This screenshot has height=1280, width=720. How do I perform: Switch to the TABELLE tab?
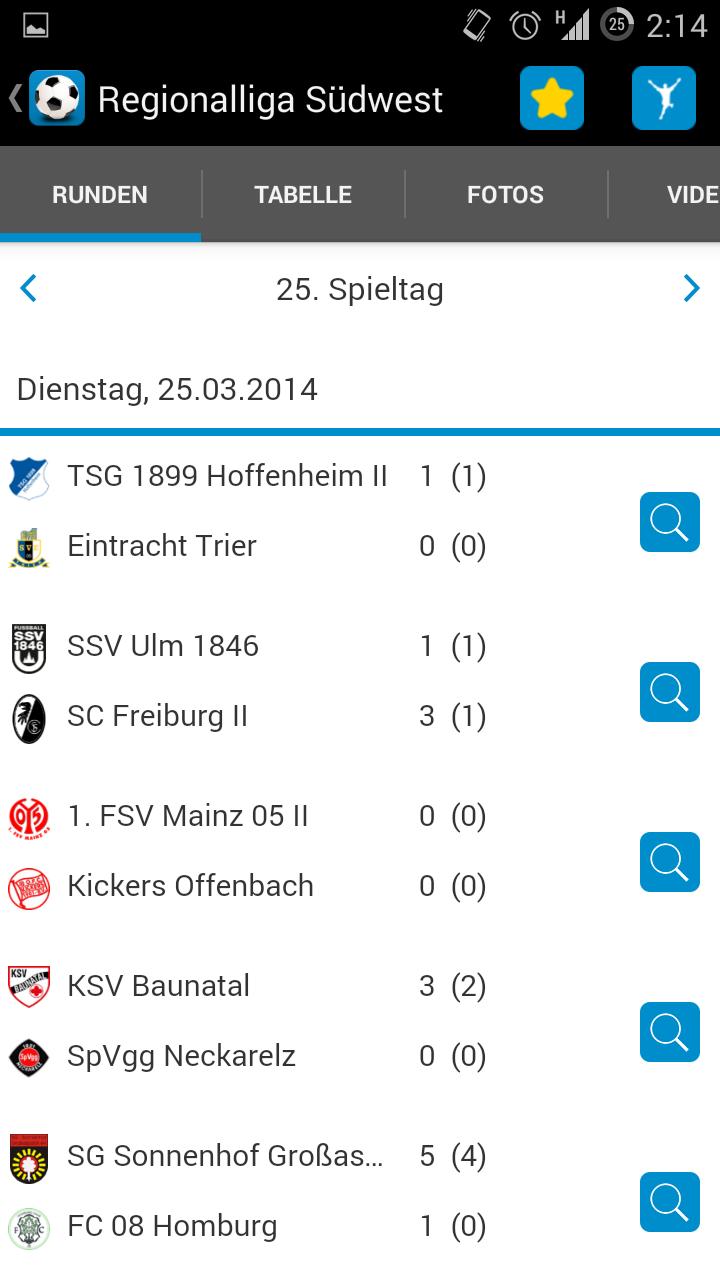[x=303, y=194]
